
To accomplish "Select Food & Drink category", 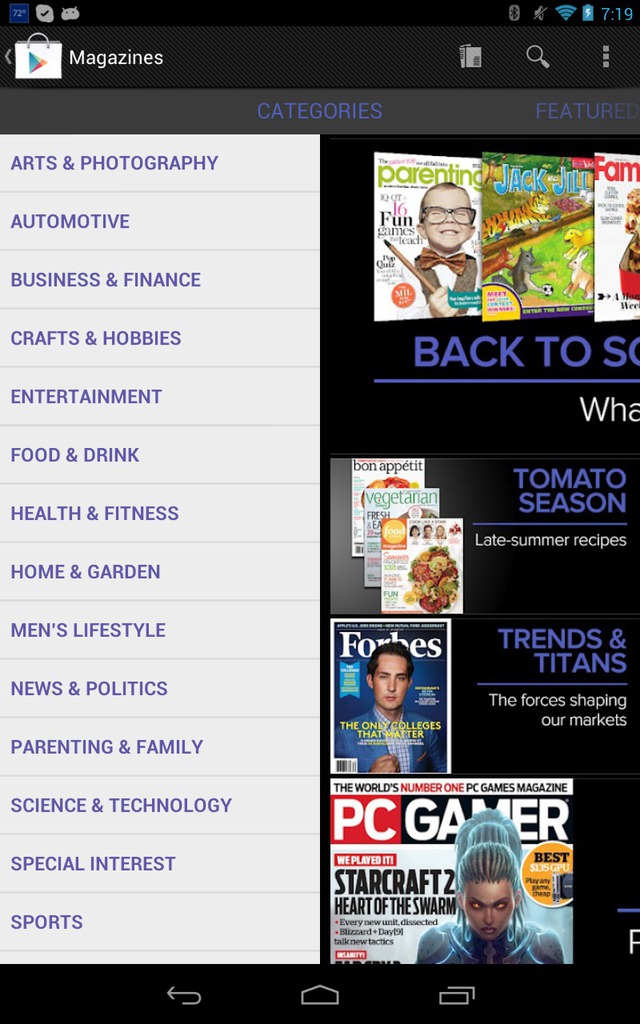I will coord(160,455).
